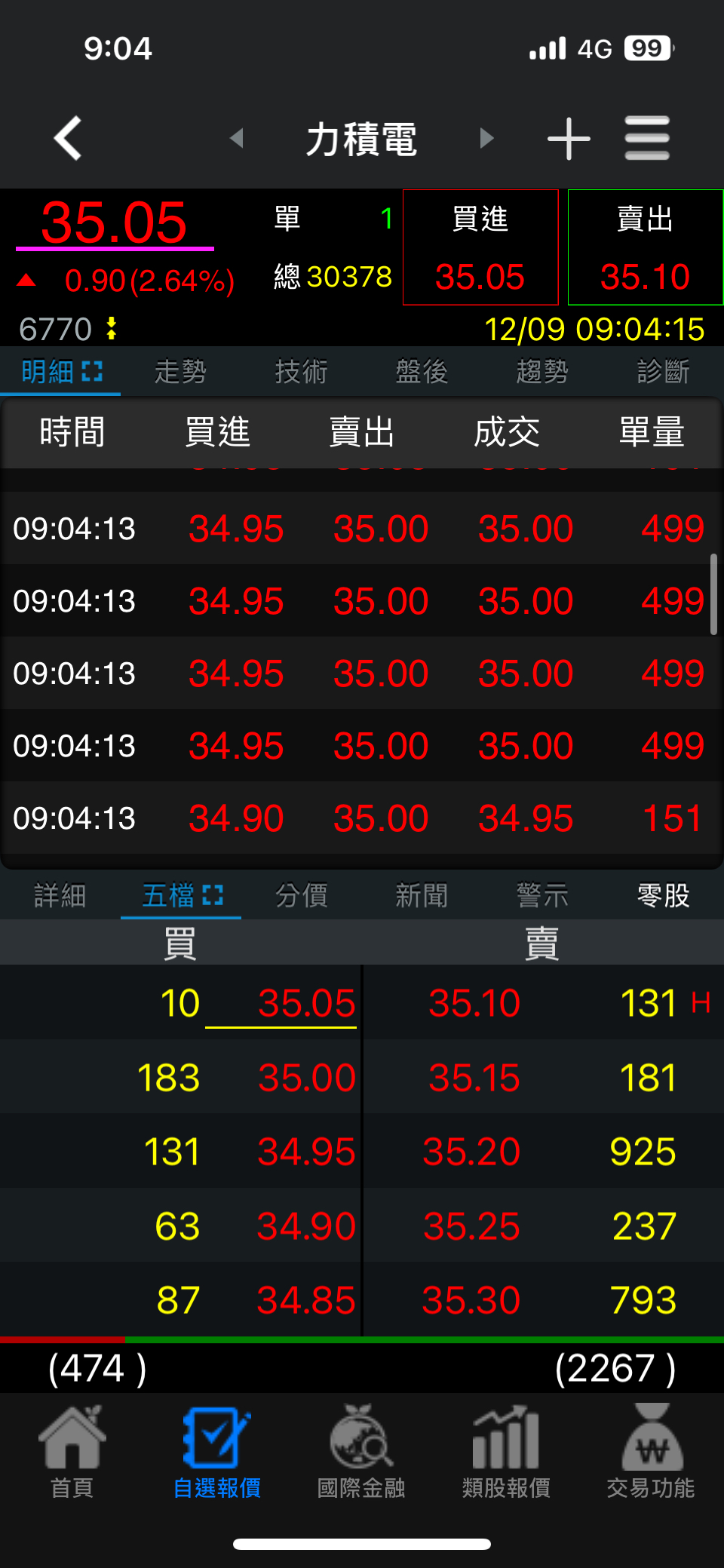The image size is (724, 1568).
Task: Open the 新聞 tab
Action: coord(422,896)
